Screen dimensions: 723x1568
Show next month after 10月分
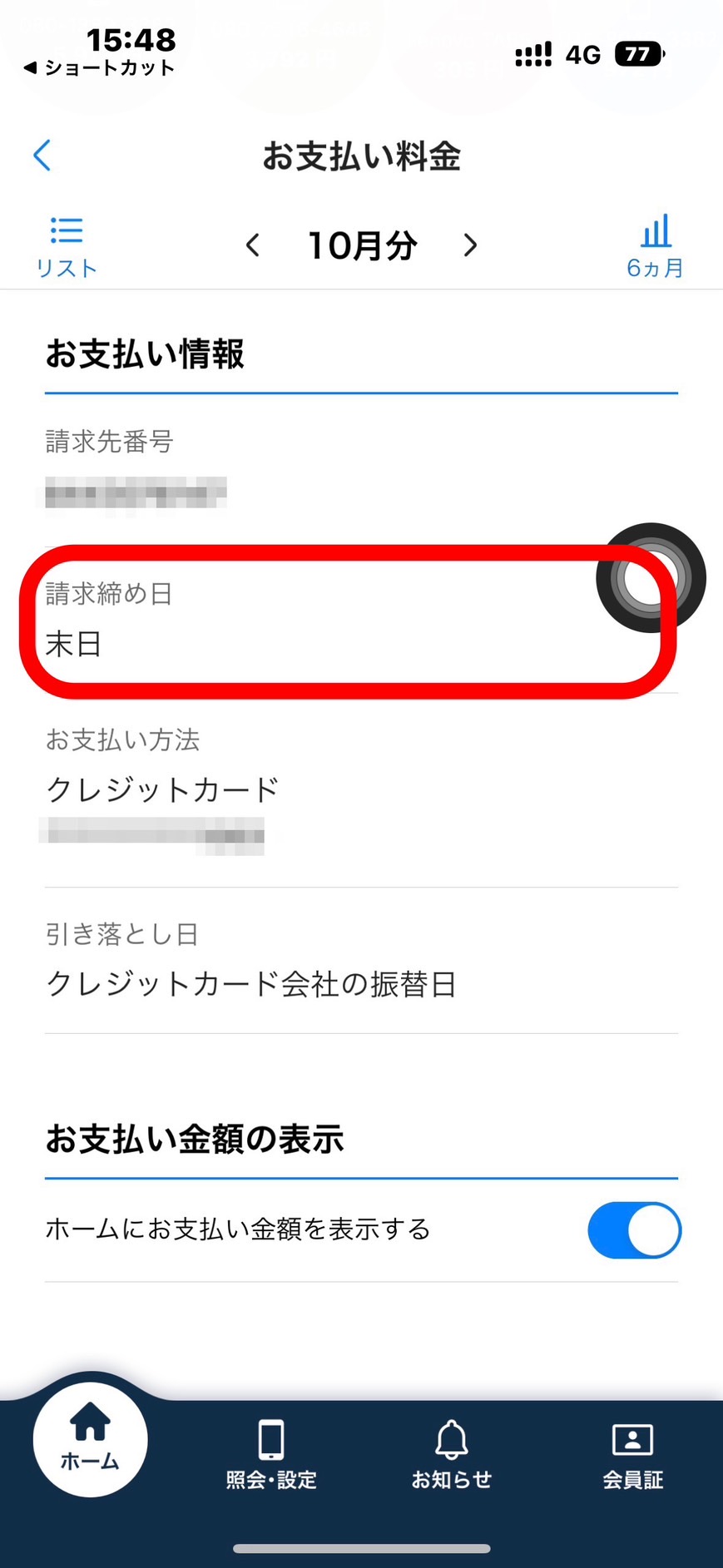pos(470,245)
